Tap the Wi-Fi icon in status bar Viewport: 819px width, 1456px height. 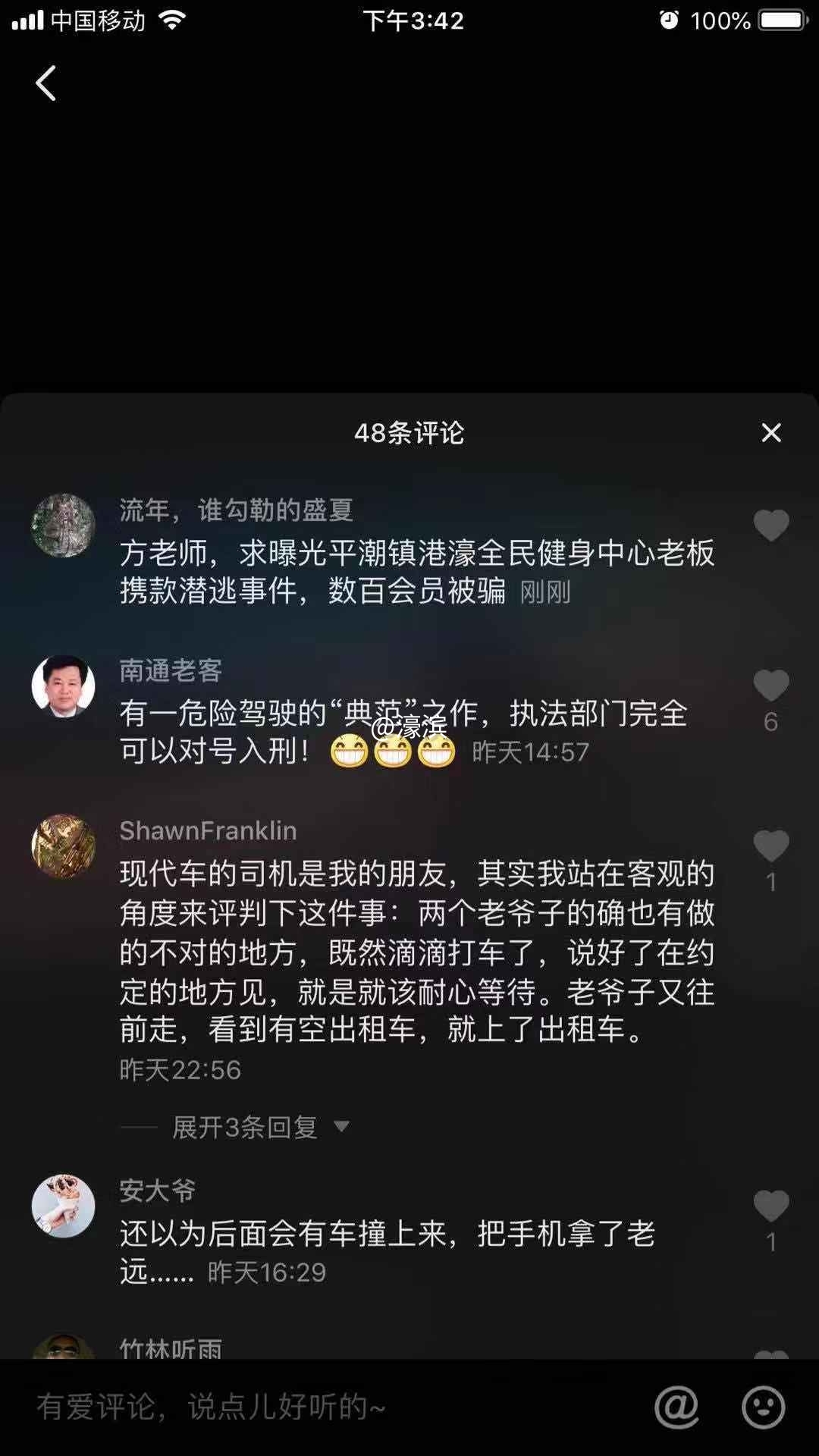[x=173, y=20]
